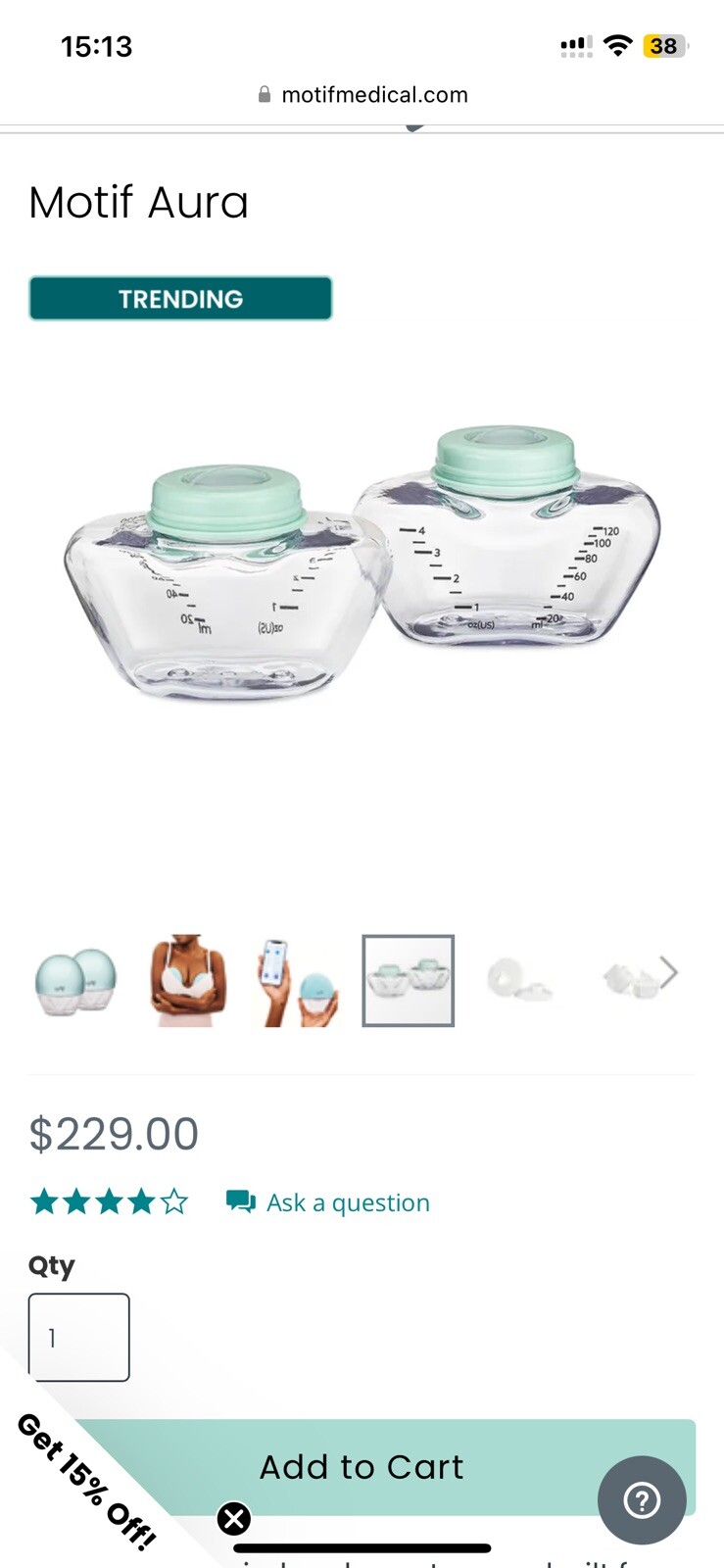Screen dimensions: 724x1568
Task: Open the help question mark button
Action: point(642,1500)
